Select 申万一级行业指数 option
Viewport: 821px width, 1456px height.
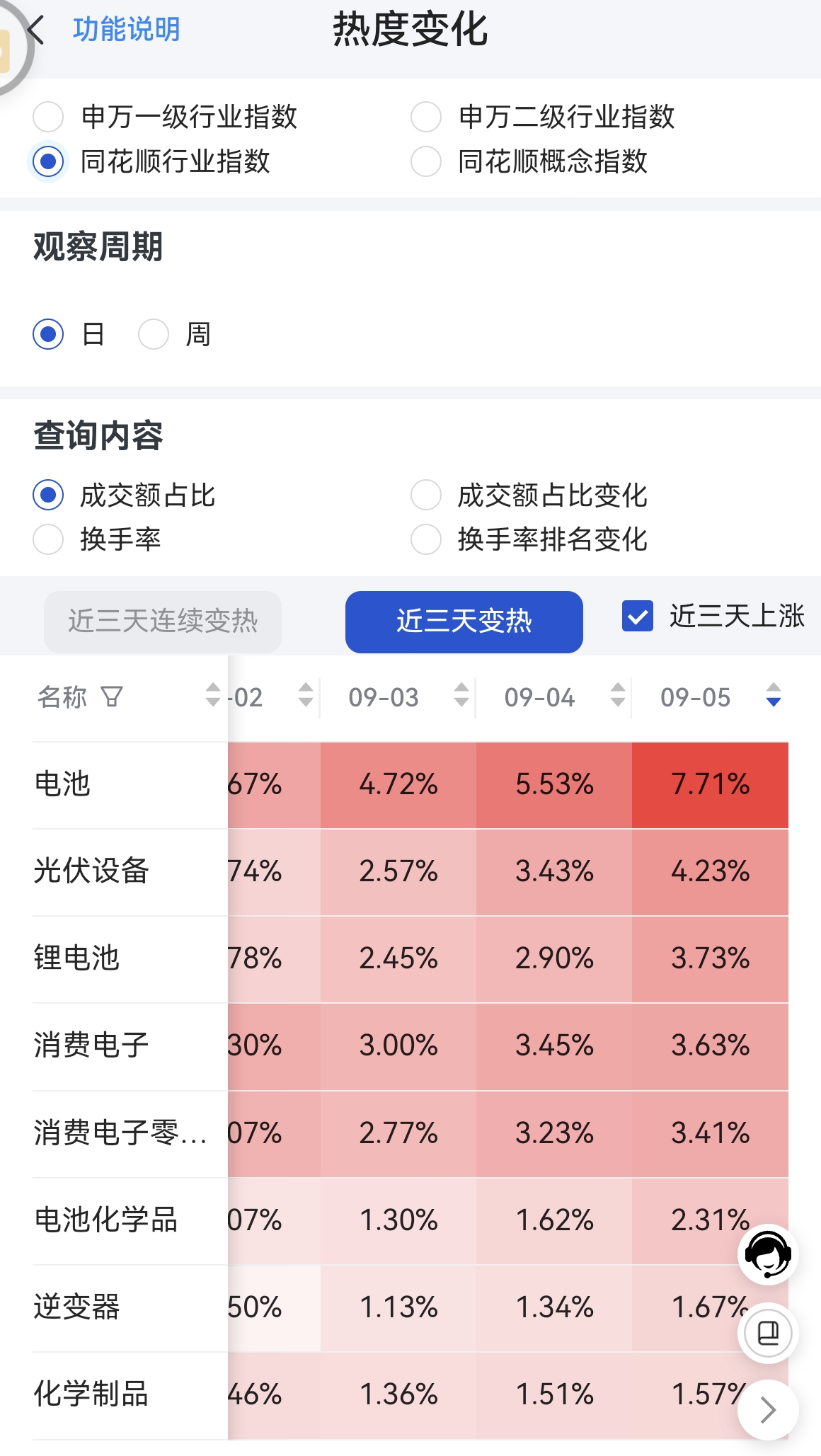click(49, 117)
